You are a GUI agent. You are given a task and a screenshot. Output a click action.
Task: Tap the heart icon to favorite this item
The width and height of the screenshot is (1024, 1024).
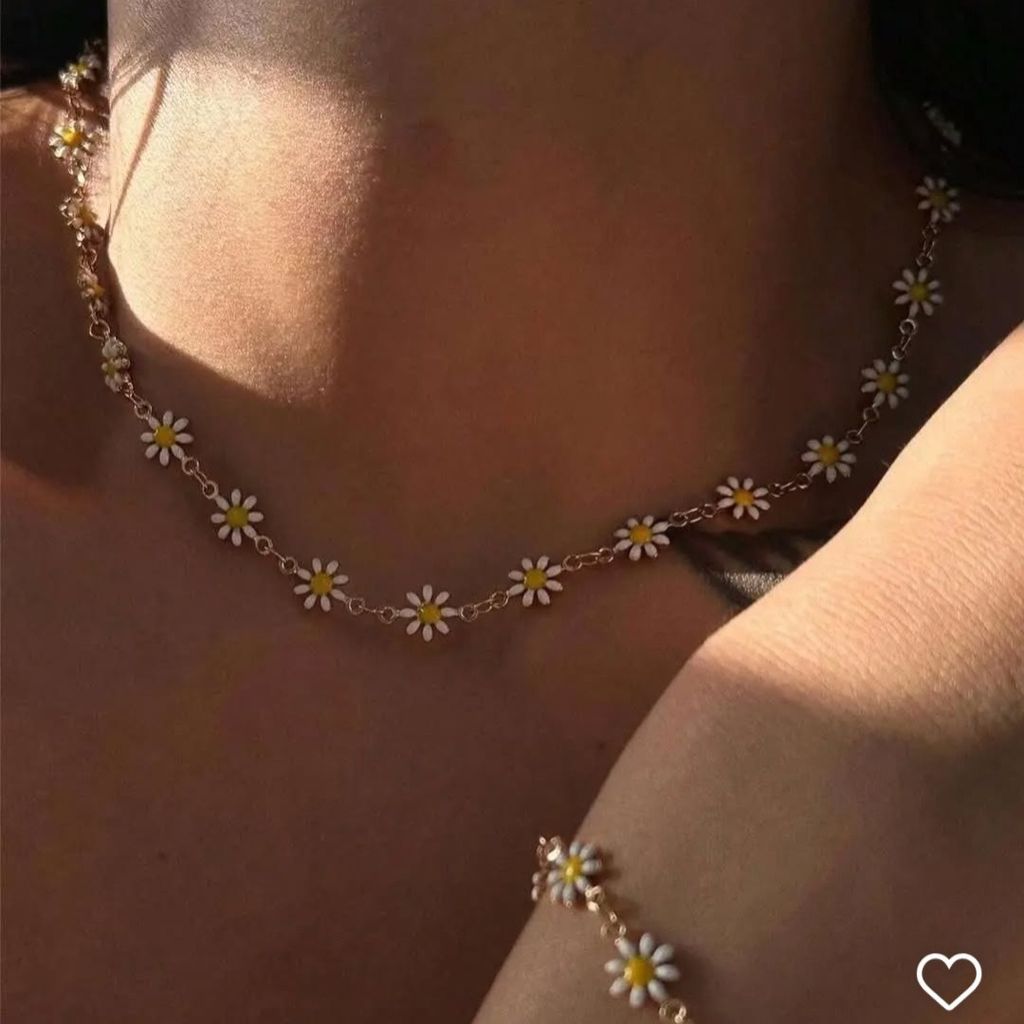[x=949, y=980]
